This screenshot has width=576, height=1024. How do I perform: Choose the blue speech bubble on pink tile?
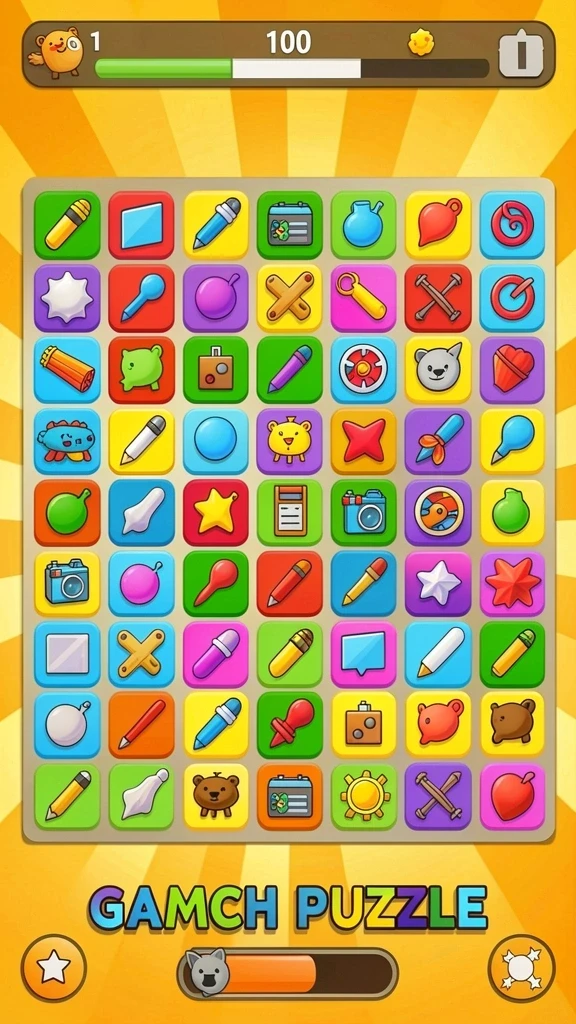click(364, 654)
